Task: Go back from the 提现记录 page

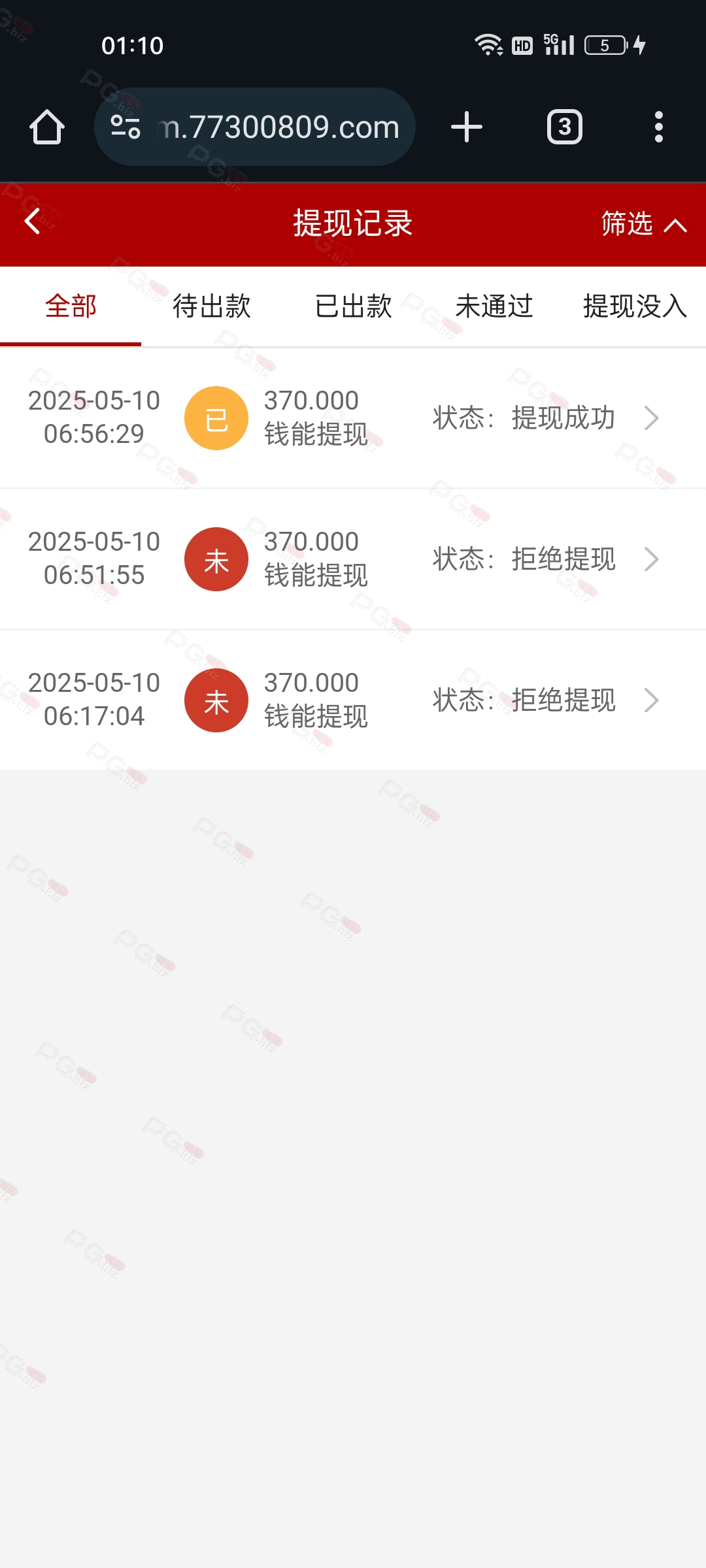Action: pyautogui.click(x=33, y=222)
